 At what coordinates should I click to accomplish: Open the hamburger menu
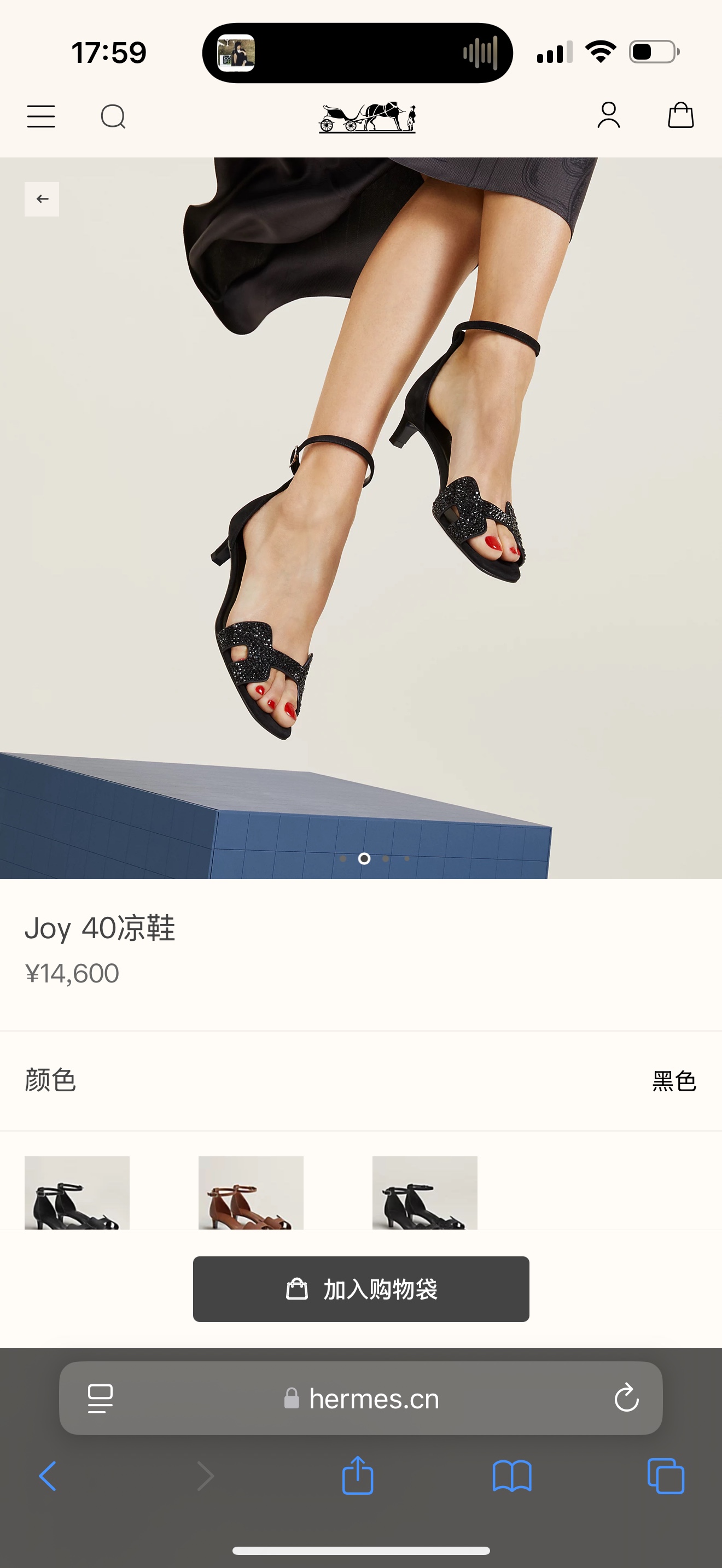tap(41, 116)
